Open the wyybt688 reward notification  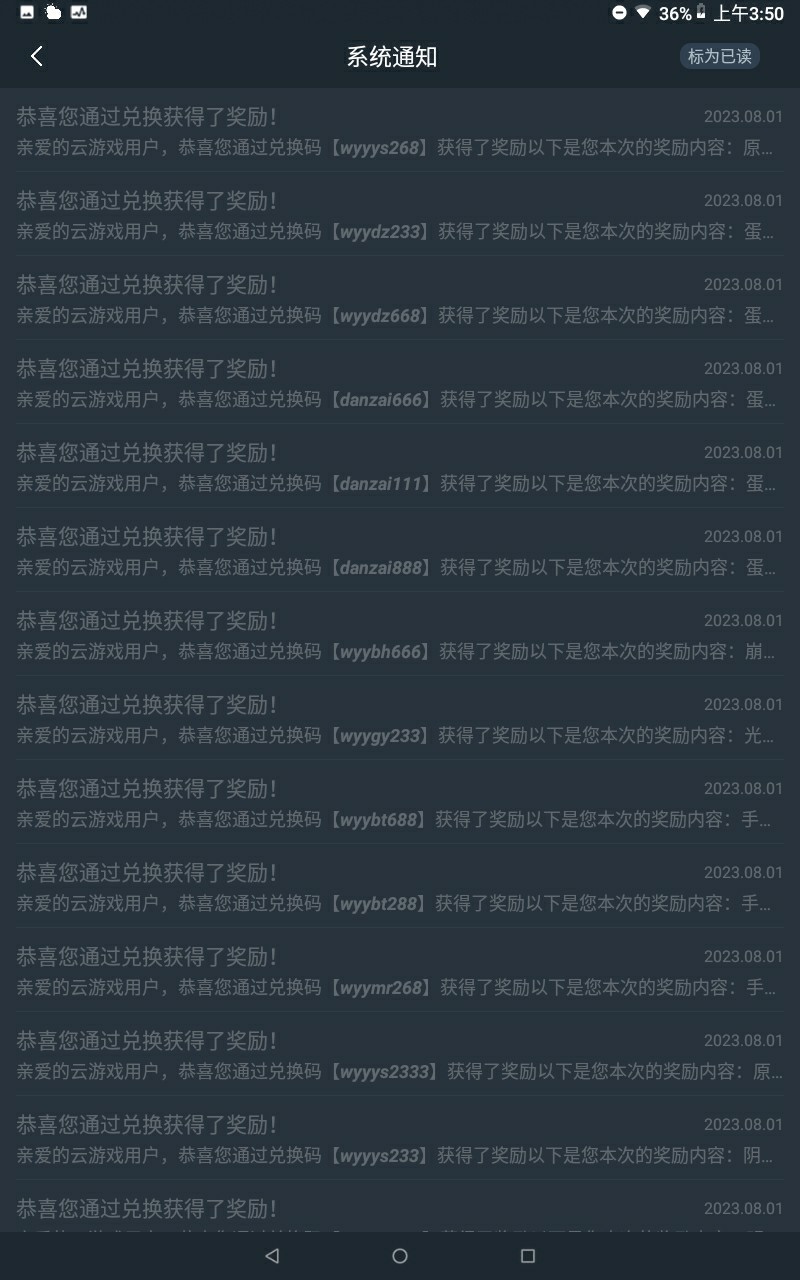coord(400,804)
